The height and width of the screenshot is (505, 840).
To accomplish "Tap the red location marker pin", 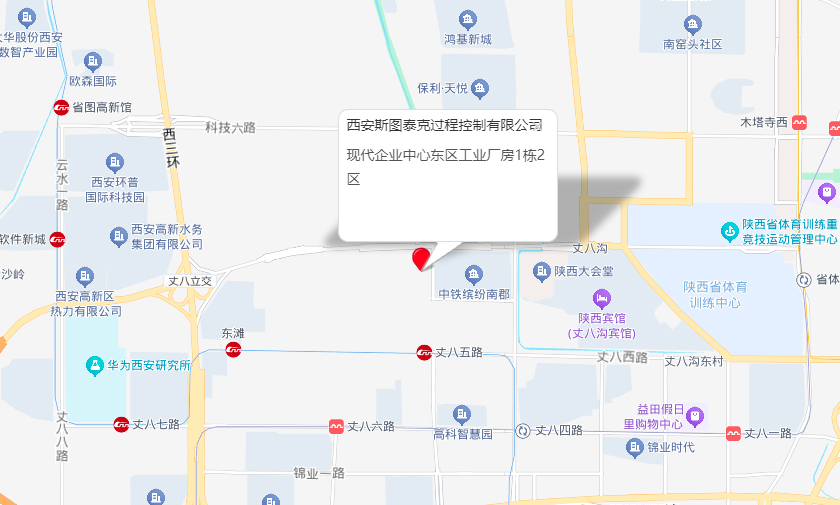I will [422, 258].
